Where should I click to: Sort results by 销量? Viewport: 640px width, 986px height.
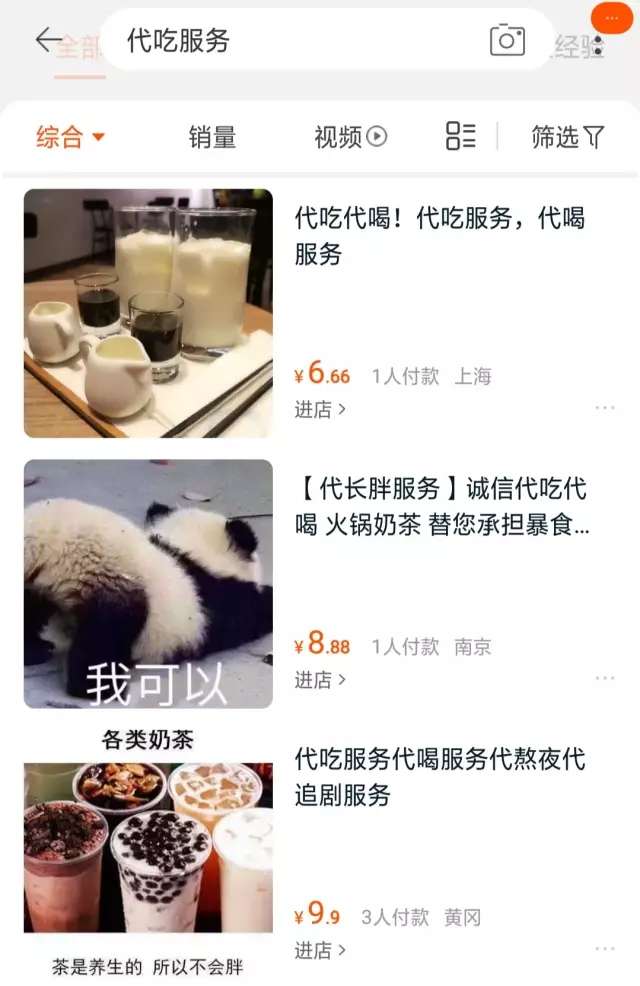[x=212, y=137]
